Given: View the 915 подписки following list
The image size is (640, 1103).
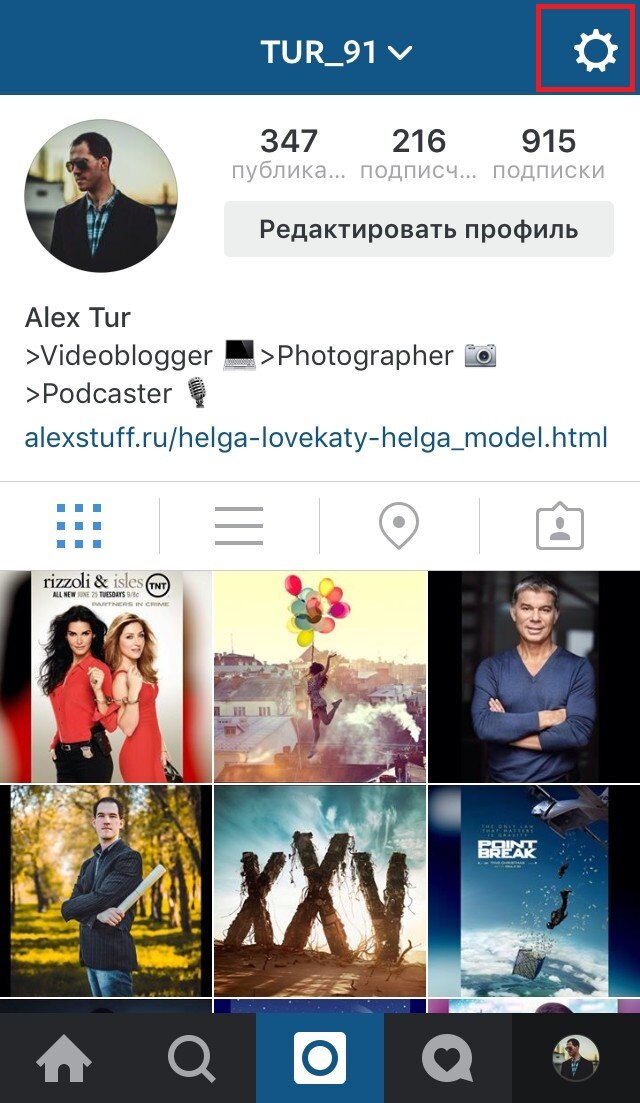Looking at the screenshot, I should (549, 154).
